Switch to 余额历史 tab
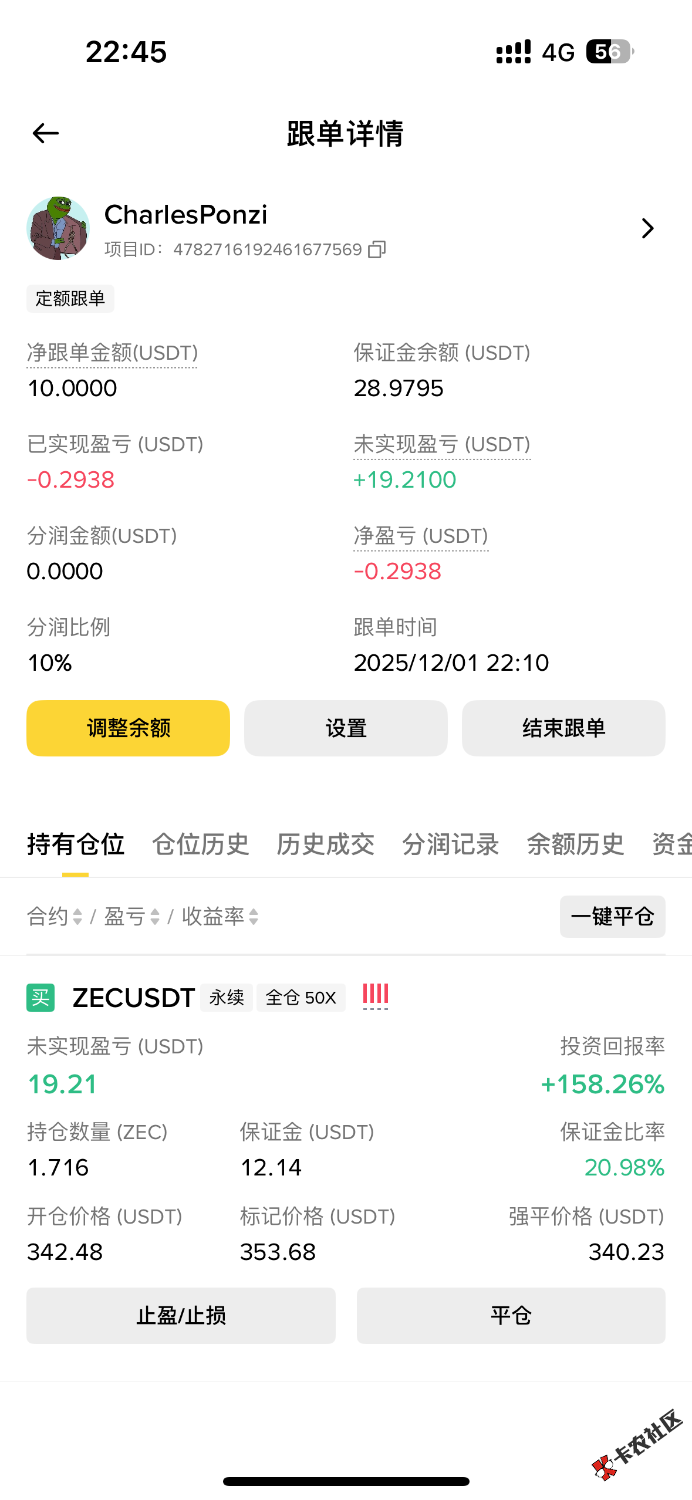692x1500 pixels. pos(575,844)
